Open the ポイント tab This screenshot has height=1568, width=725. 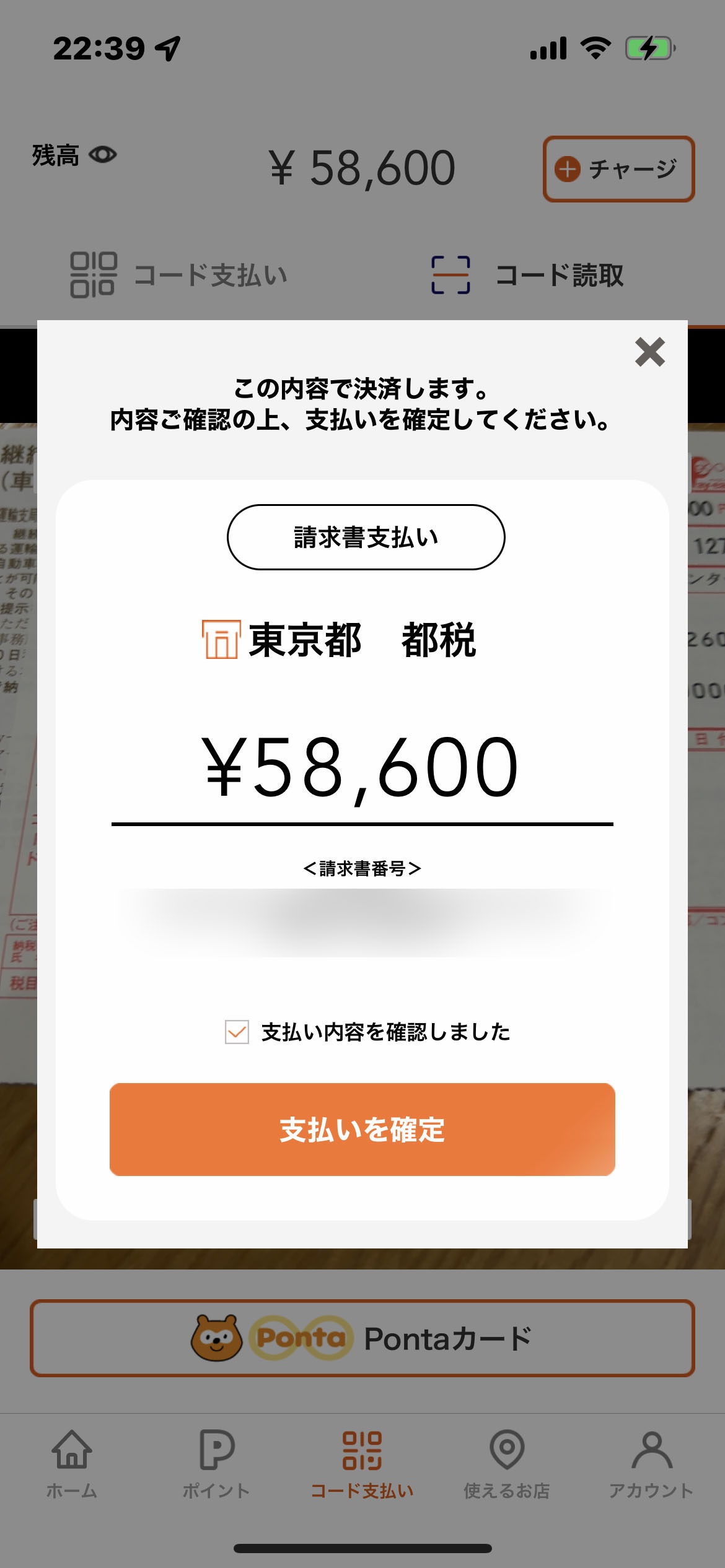[216, 1465]
